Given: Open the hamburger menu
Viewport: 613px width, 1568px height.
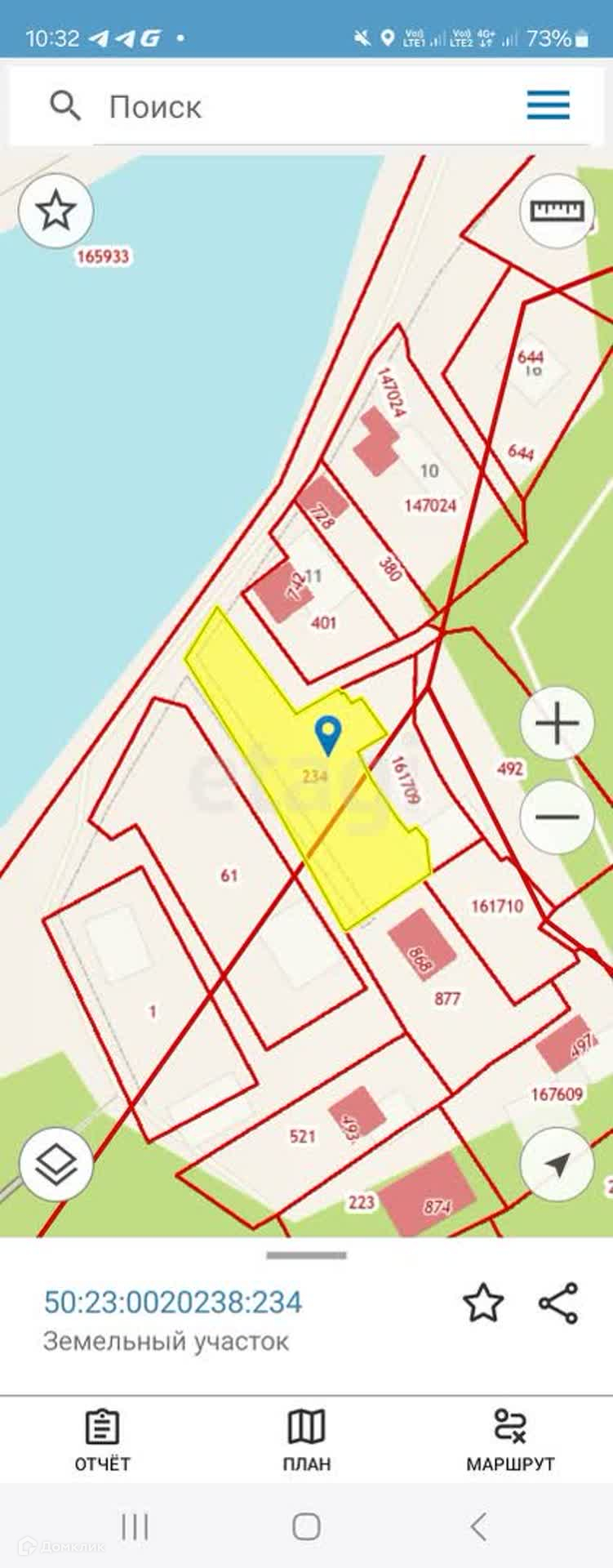Looking at the screenshot, I should pyautogui.click(x=548, y=106).
